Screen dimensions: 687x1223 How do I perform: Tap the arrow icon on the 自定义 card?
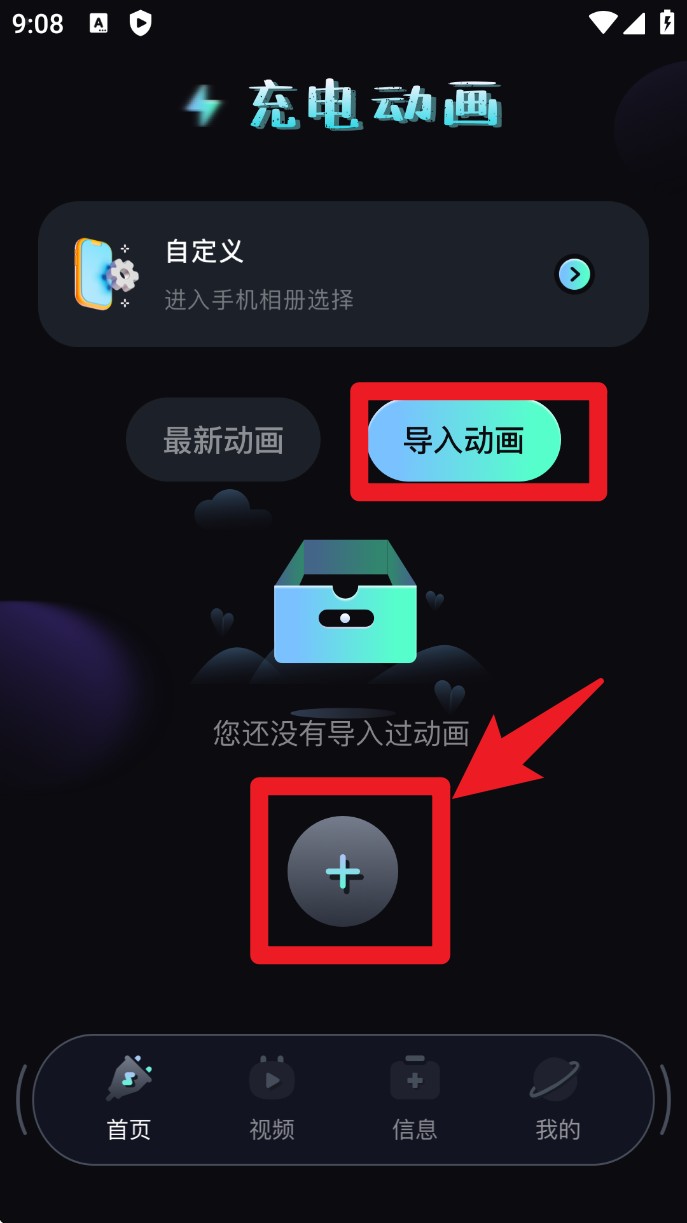(x=574, y=274)
